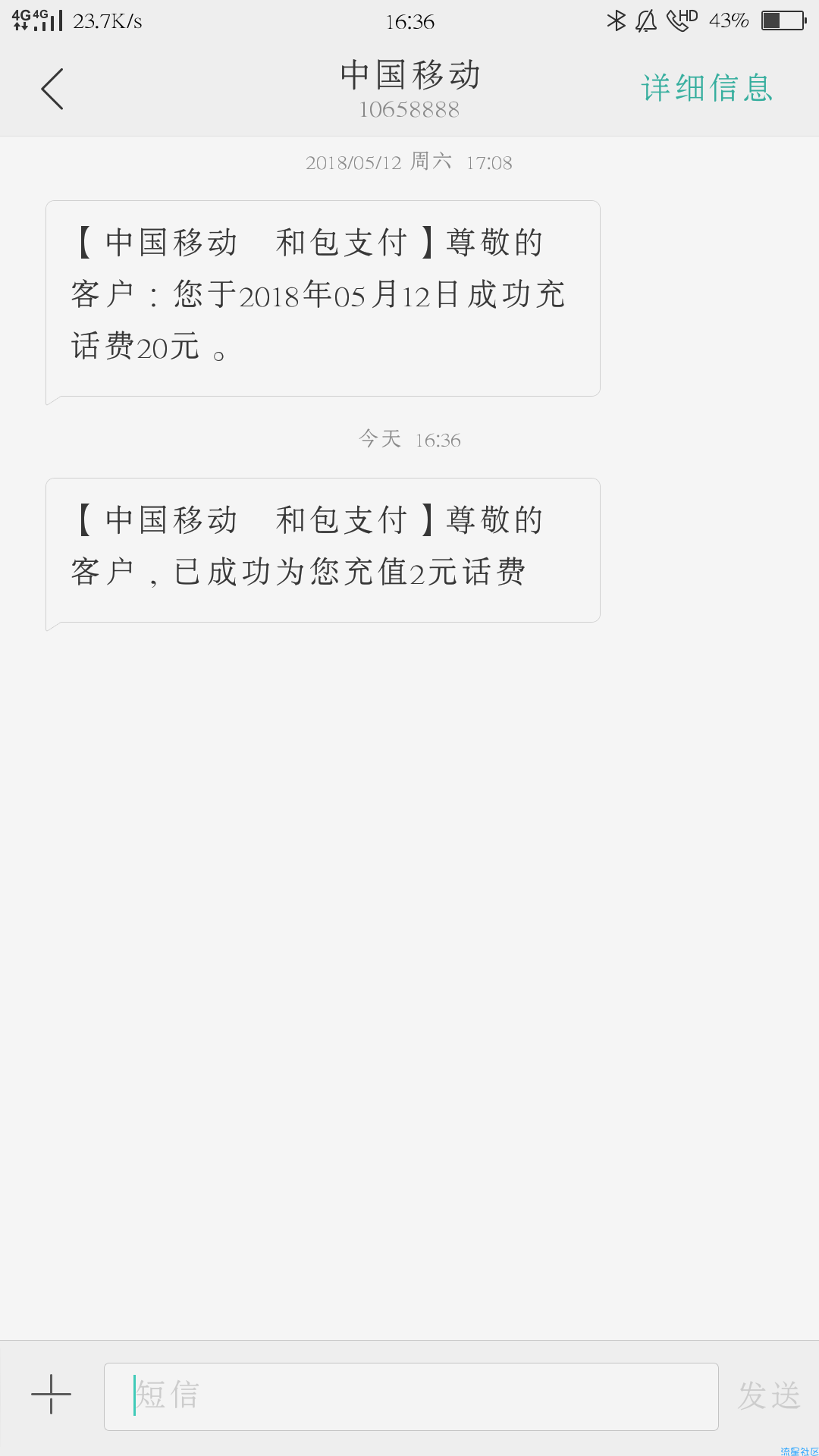Go back using the arrow icon
Screen dimensions: 819x1456
[x=52, y=89]
